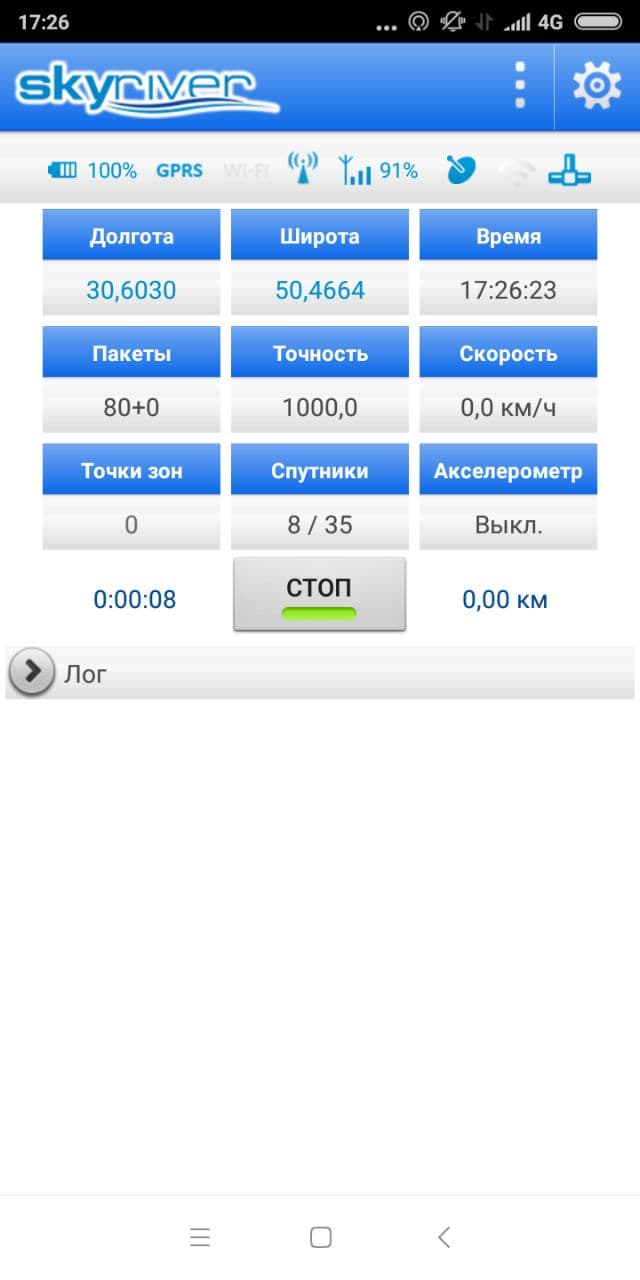Go to the home screen
Screen dimensions: 640x1280
tap(320, 1237)
